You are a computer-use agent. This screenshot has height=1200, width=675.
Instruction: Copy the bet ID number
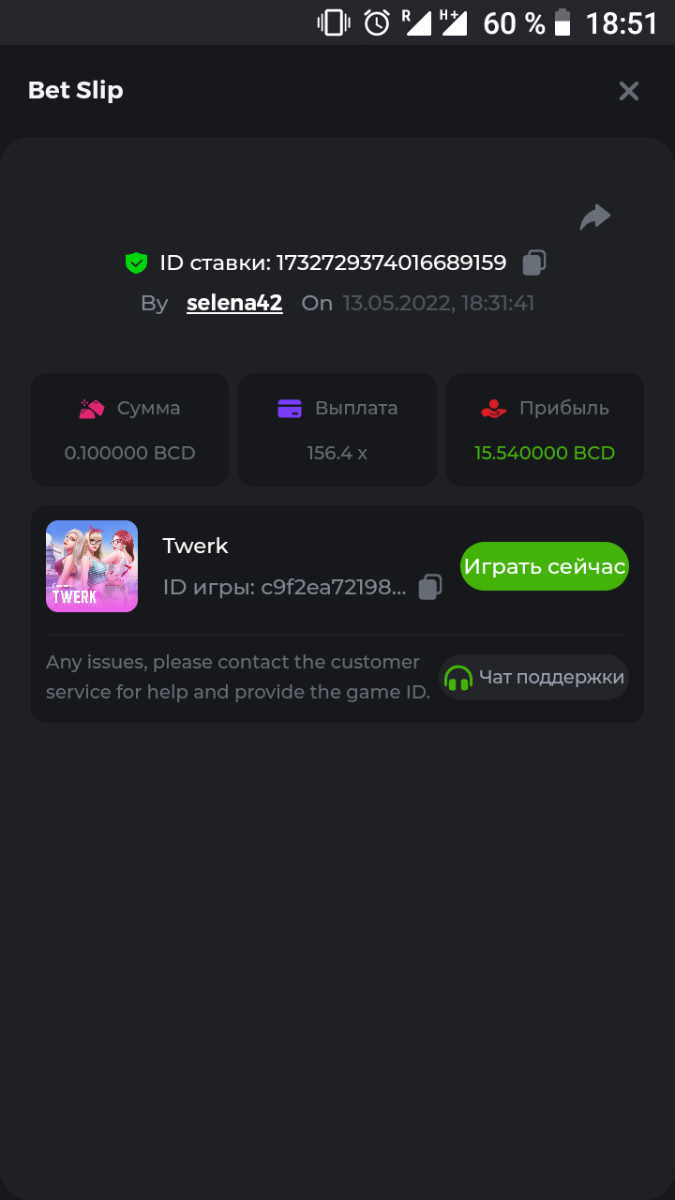535,263
